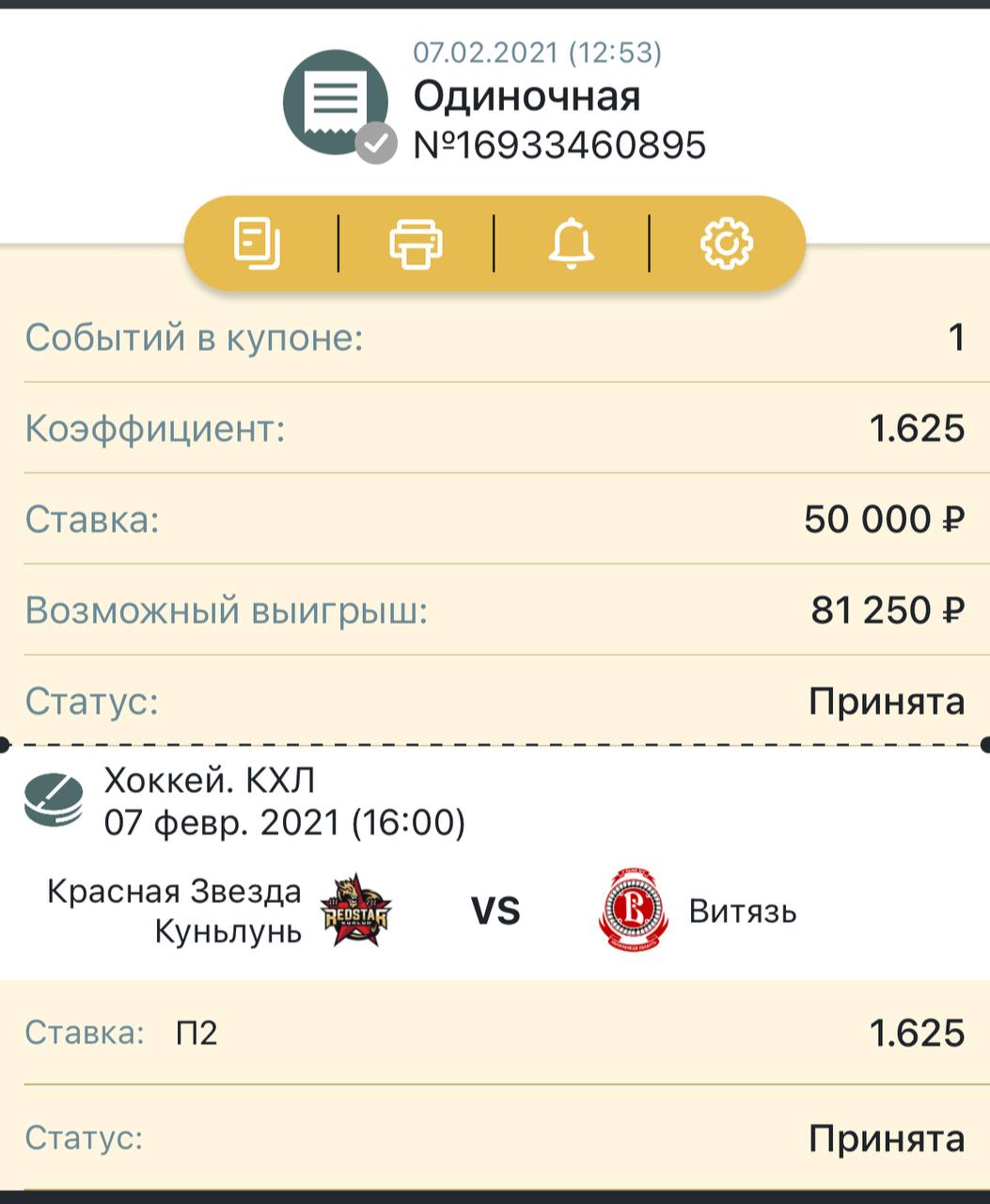Open the notifications bell for this bet

tap(572, 244)
